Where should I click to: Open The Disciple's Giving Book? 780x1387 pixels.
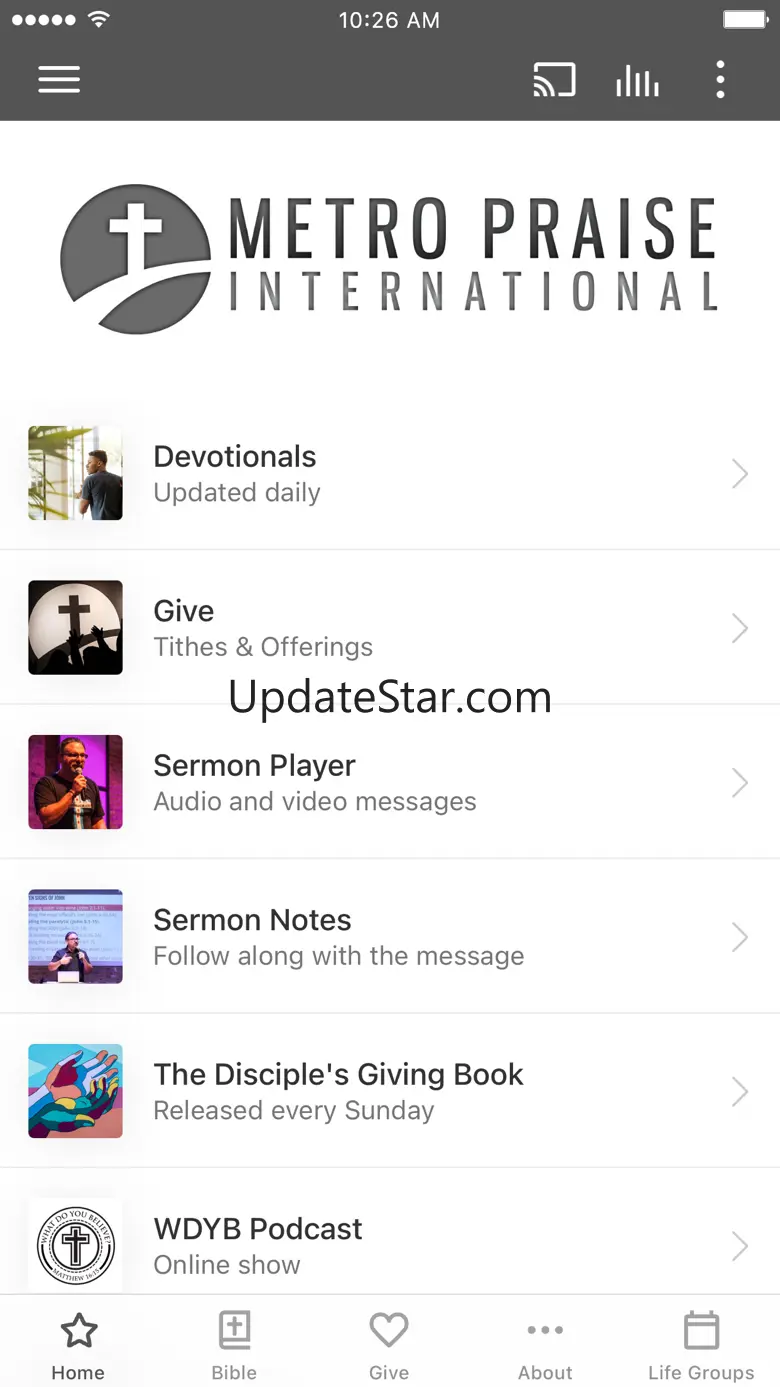pyautogui.click(x=390, y=1091)
